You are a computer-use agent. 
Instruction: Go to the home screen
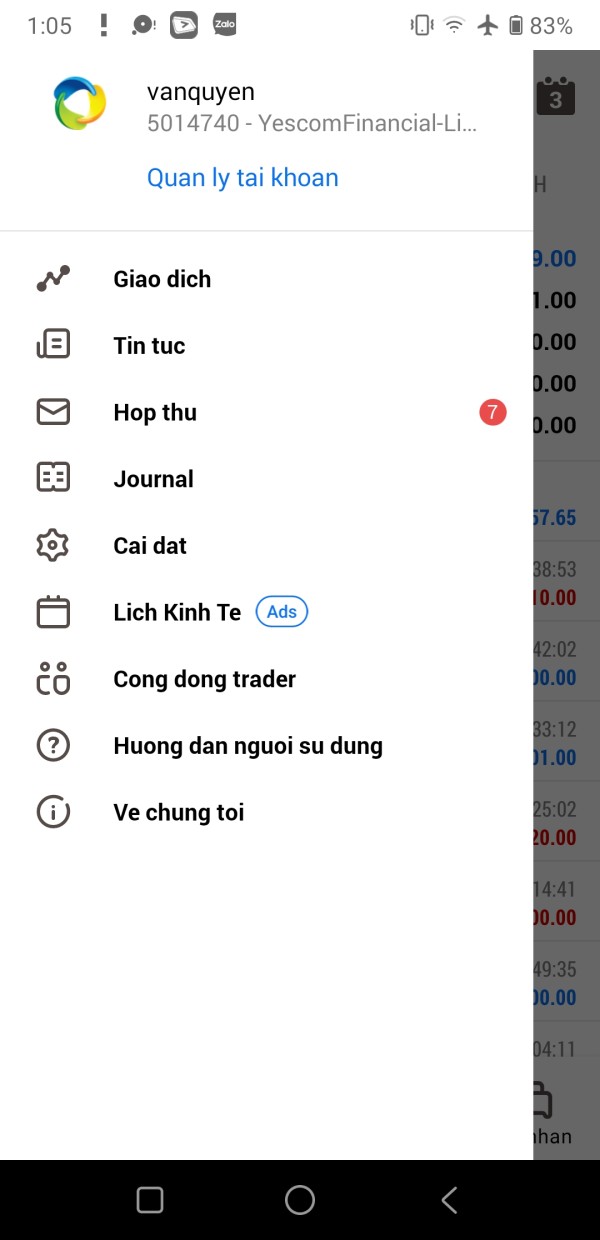coord(300,1200)
